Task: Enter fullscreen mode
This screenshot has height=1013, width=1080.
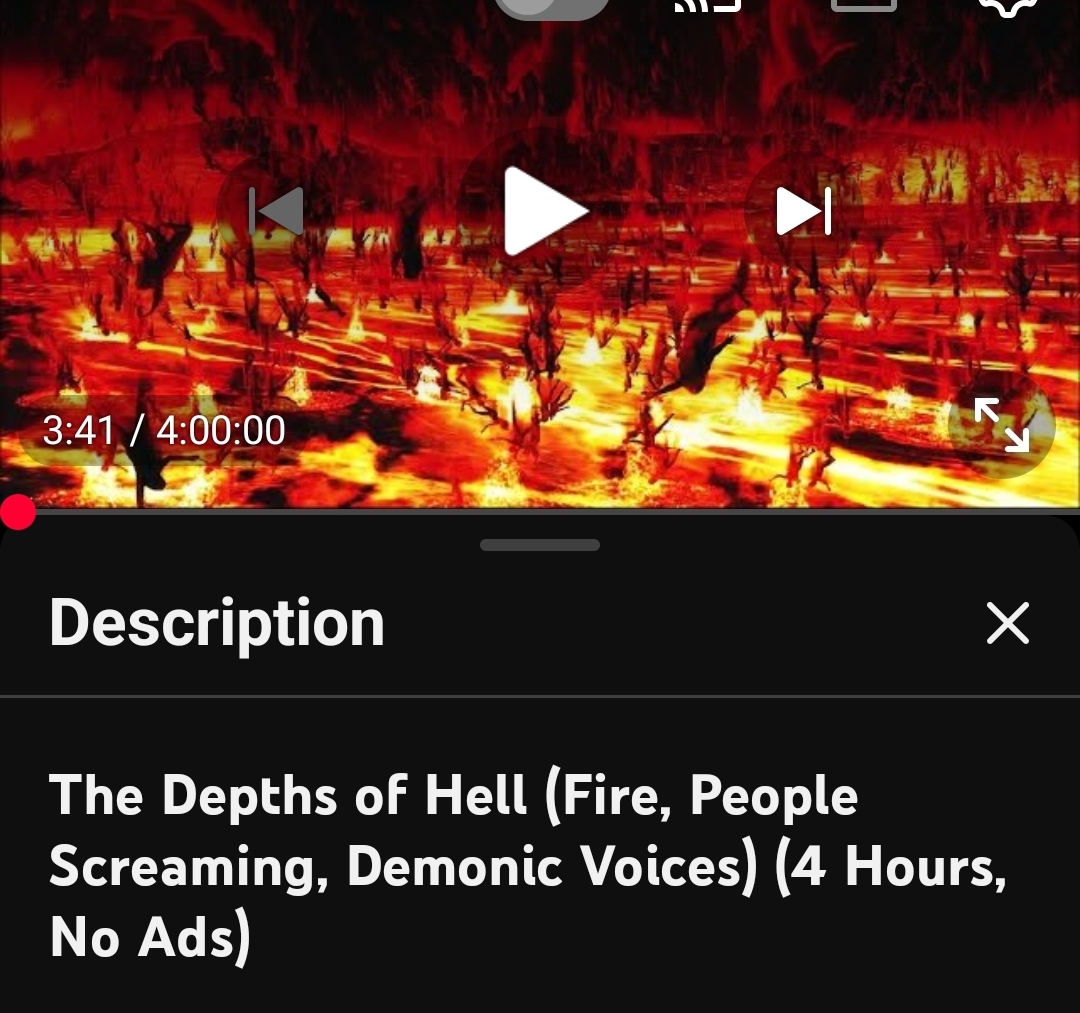Action: 1001,425
